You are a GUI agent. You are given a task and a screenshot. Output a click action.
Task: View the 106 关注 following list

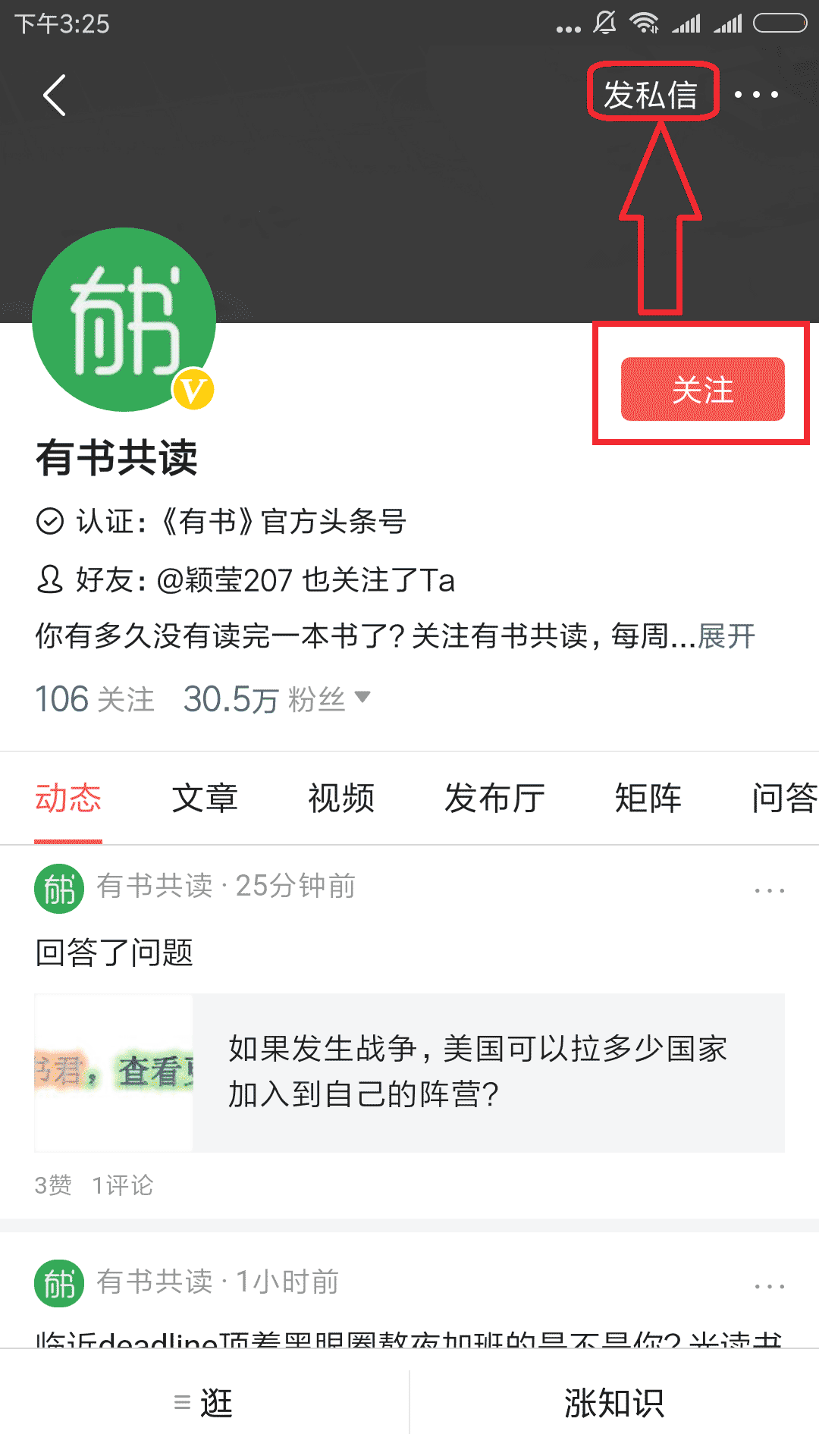[x=96, y=698]
